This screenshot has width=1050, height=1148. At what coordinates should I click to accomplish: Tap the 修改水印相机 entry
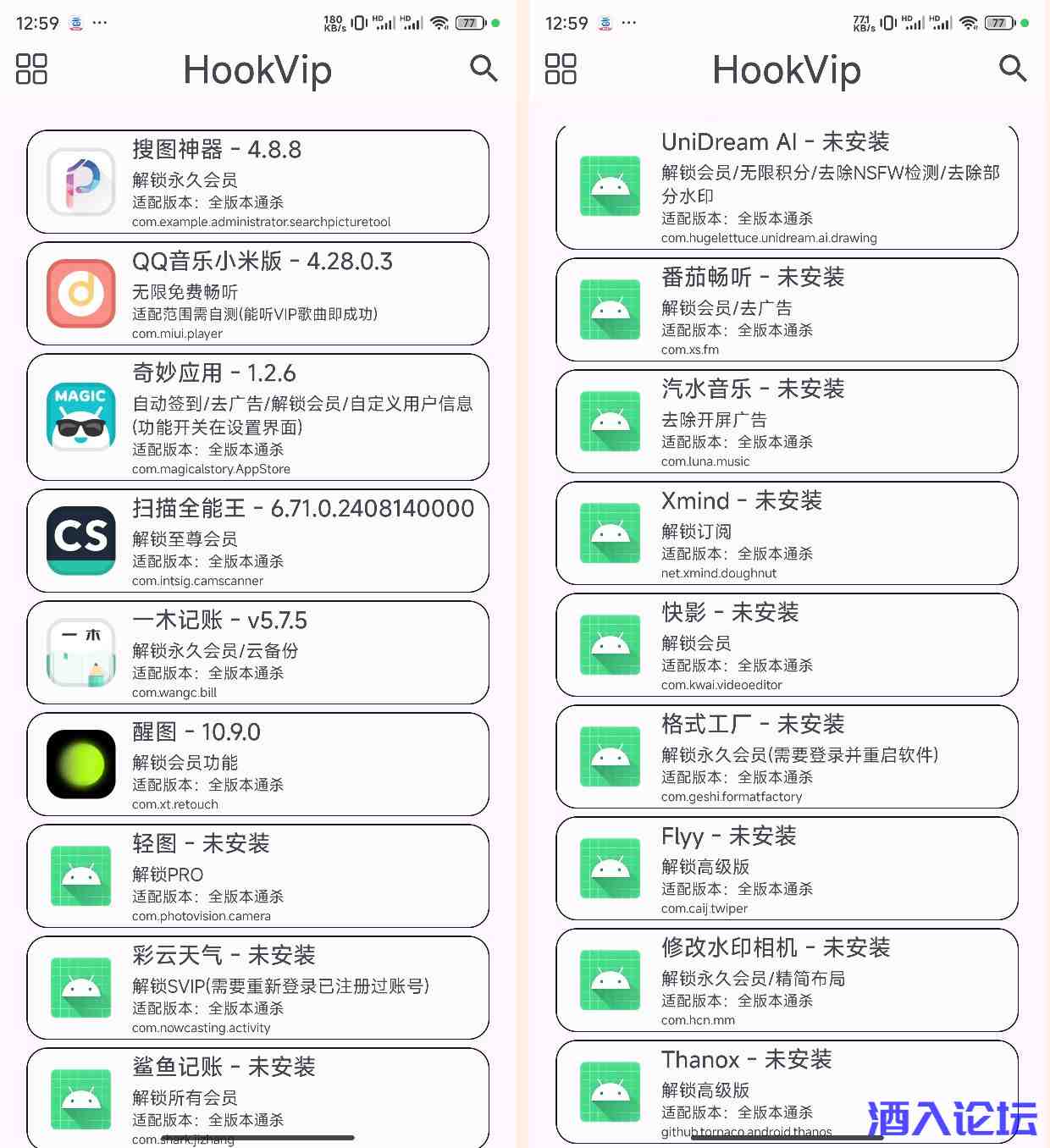[787, 980]
